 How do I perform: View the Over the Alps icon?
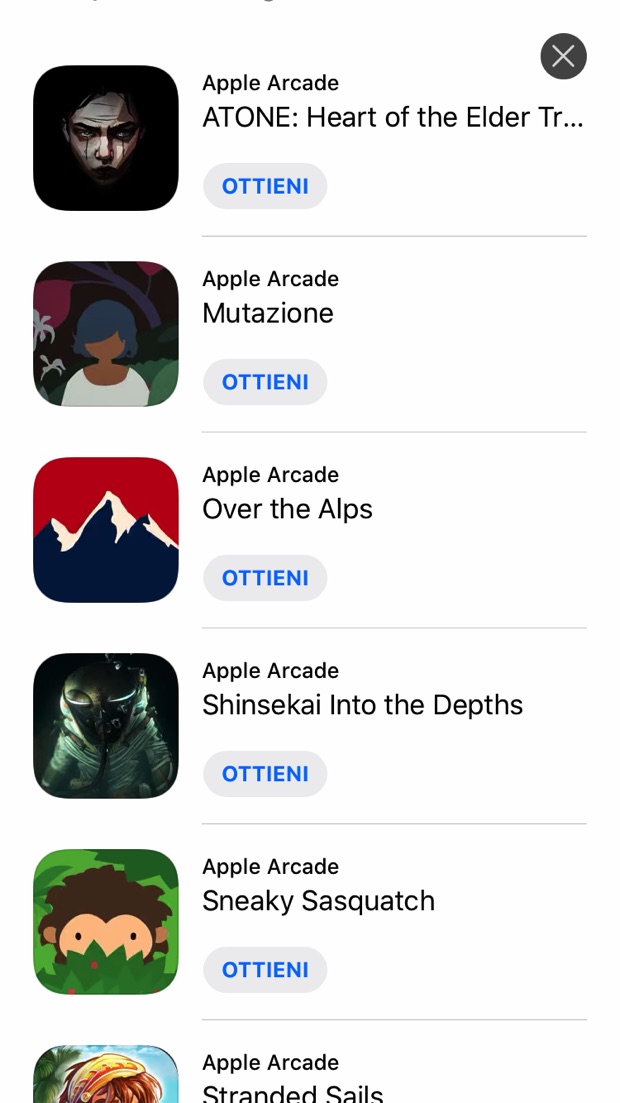pos(106,530)
